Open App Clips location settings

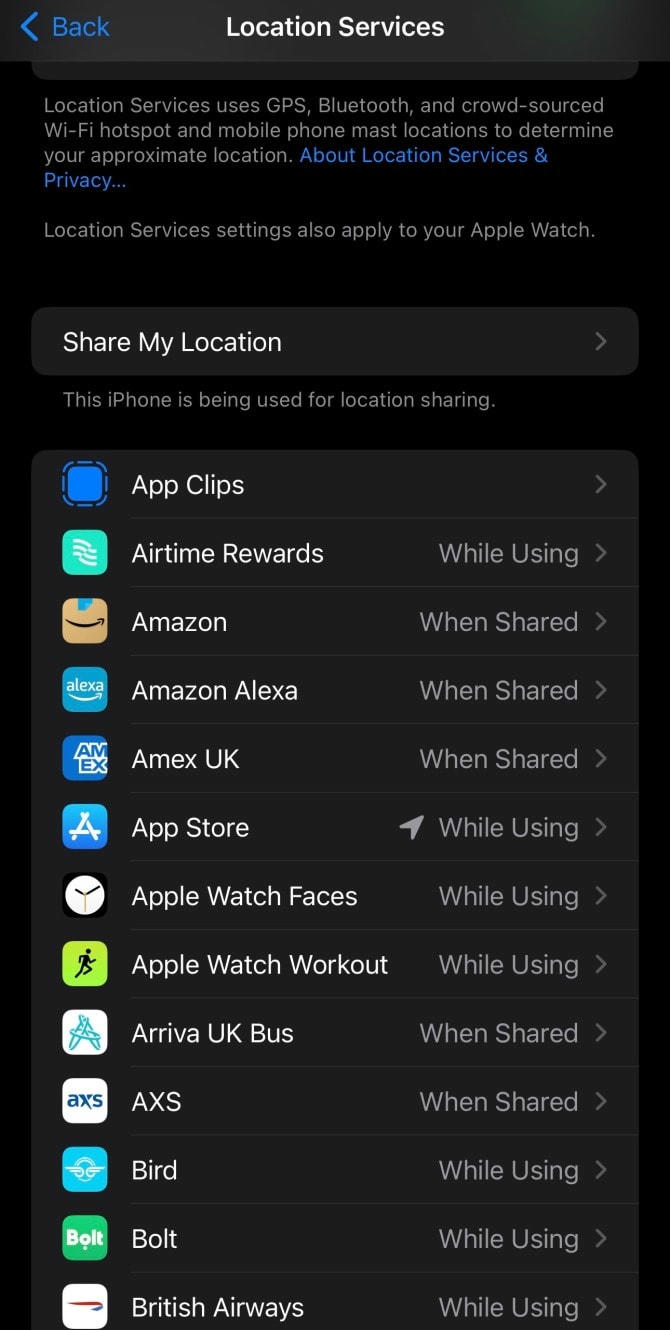pyautogui.click(x=335, y=485)
